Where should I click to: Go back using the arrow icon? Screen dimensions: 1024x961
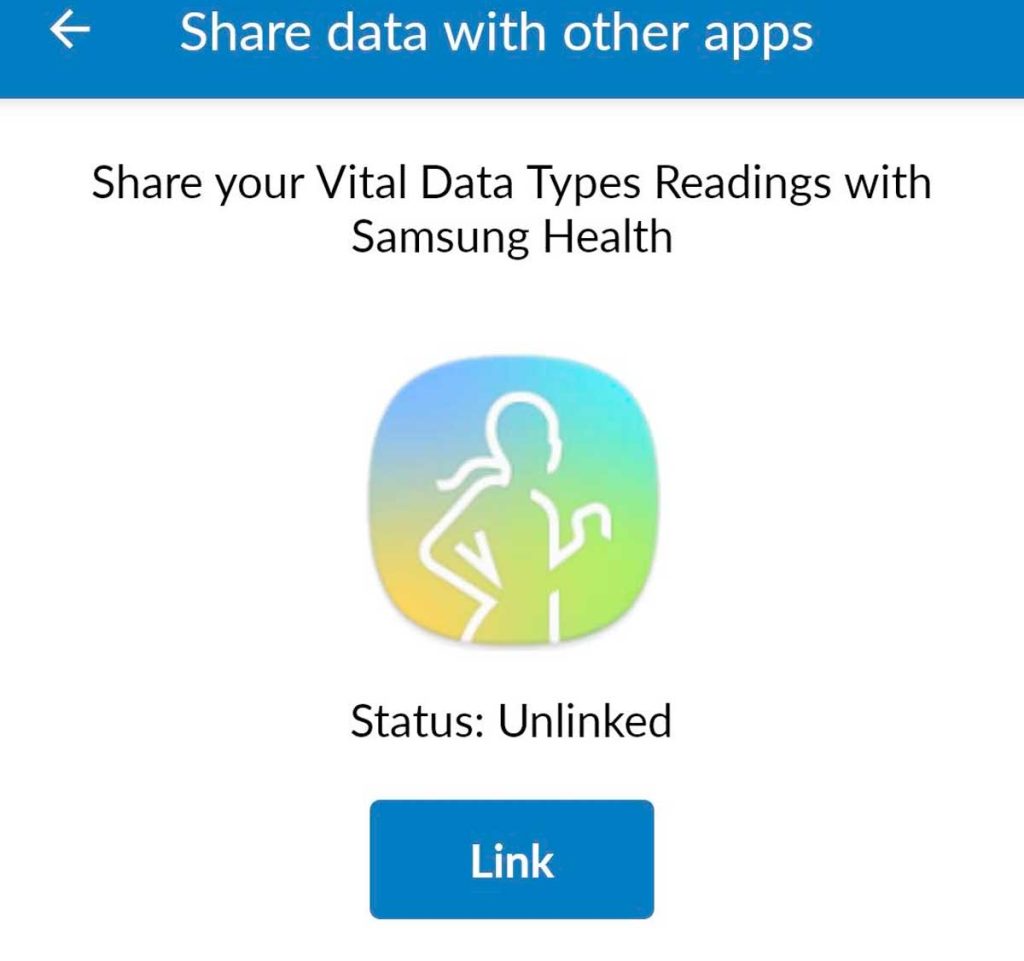[x=70, y=33]
